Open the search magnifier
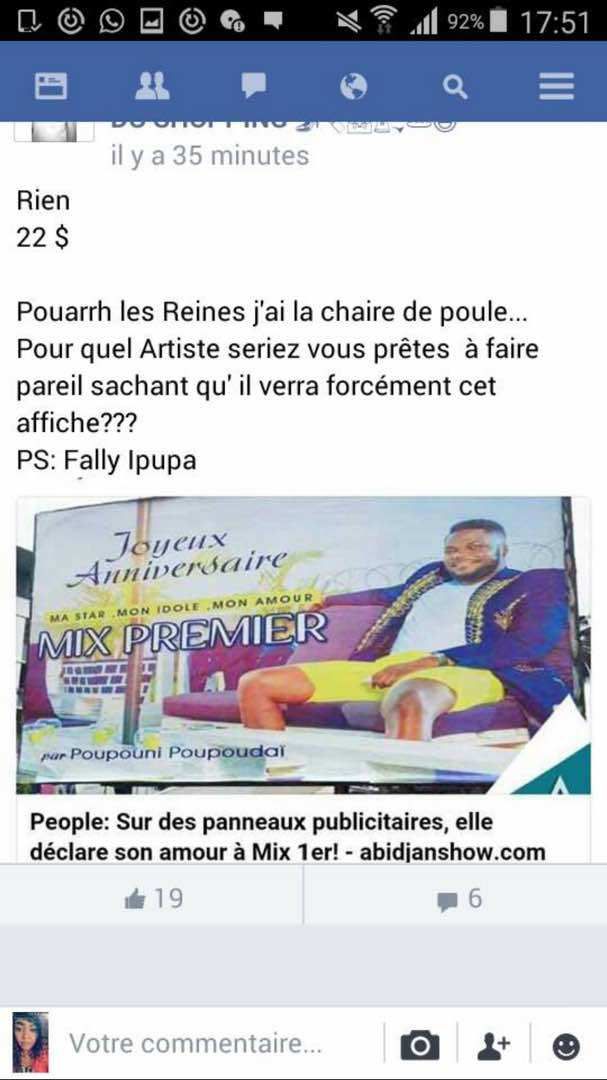This screenshot has height=1080, width=607. click(455, 87)
